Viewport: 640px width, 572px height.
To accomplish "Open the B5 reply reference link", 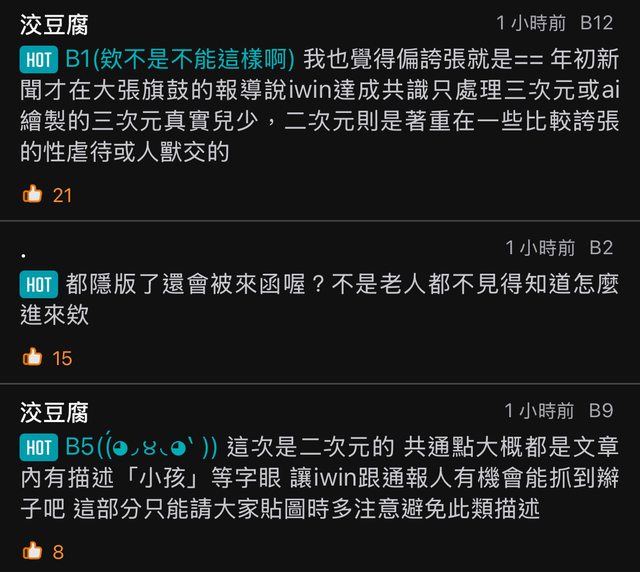I will (x=142, y=445).
